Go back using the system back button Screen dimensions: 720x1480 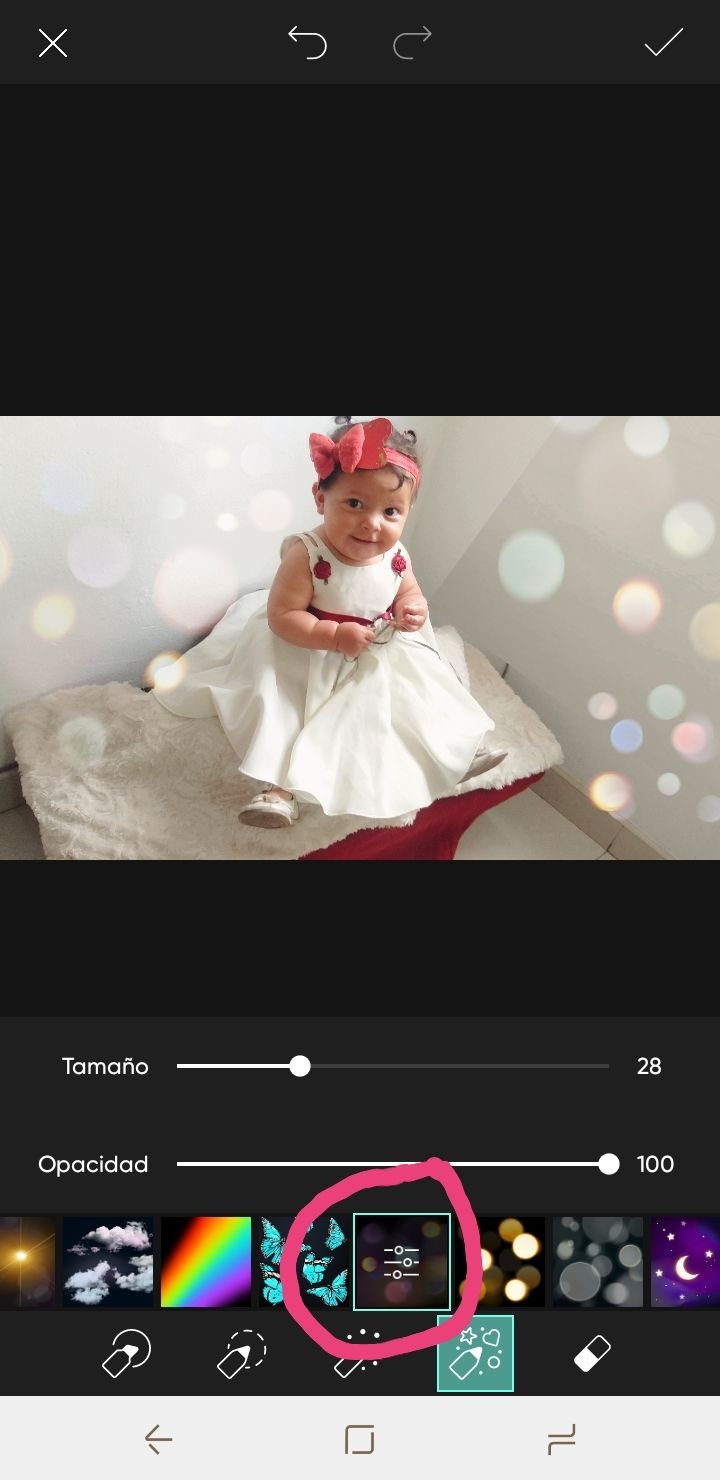point(158,1439)
